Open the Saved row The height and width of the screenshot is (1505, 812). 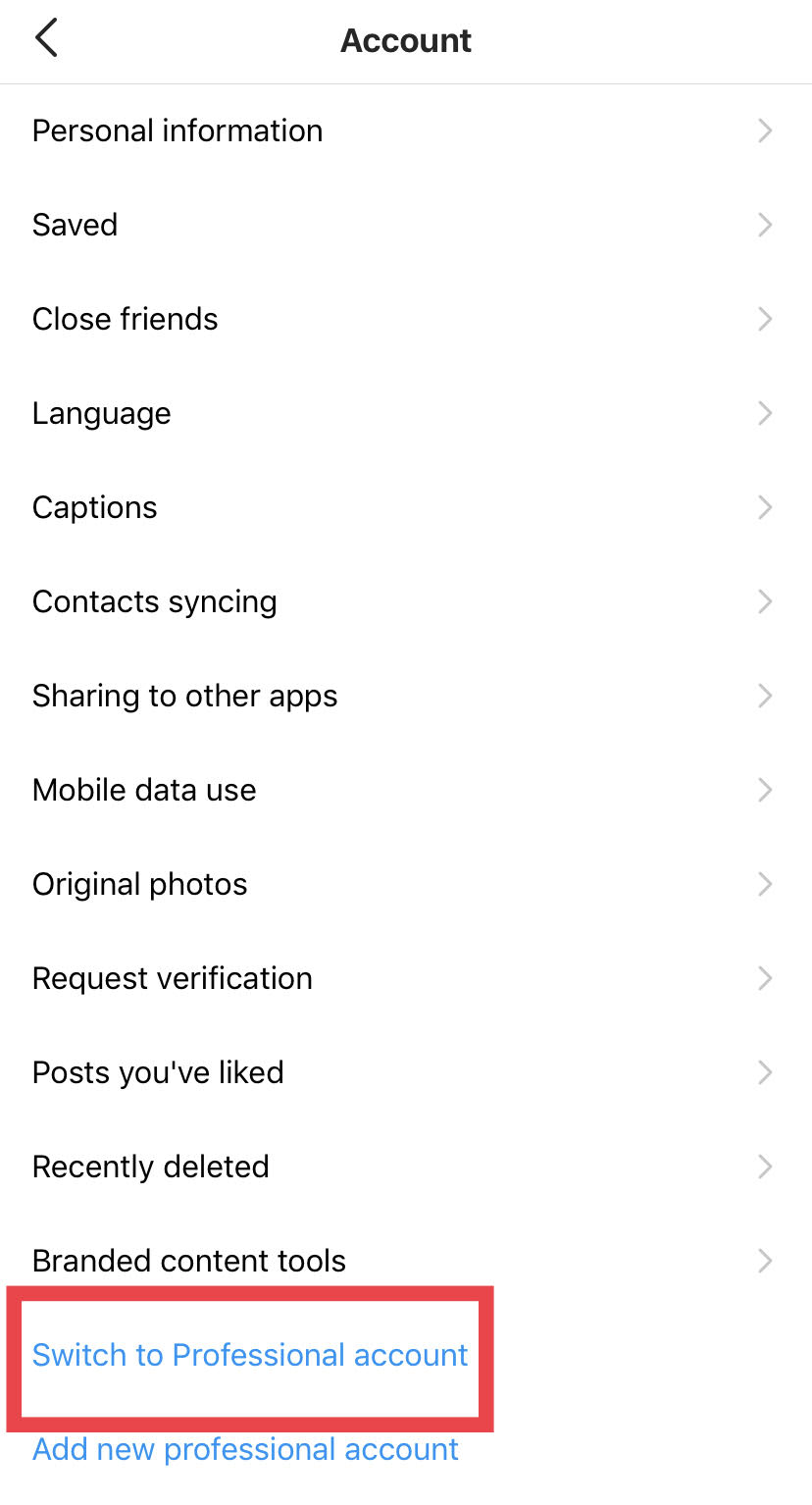click(76, 225)
